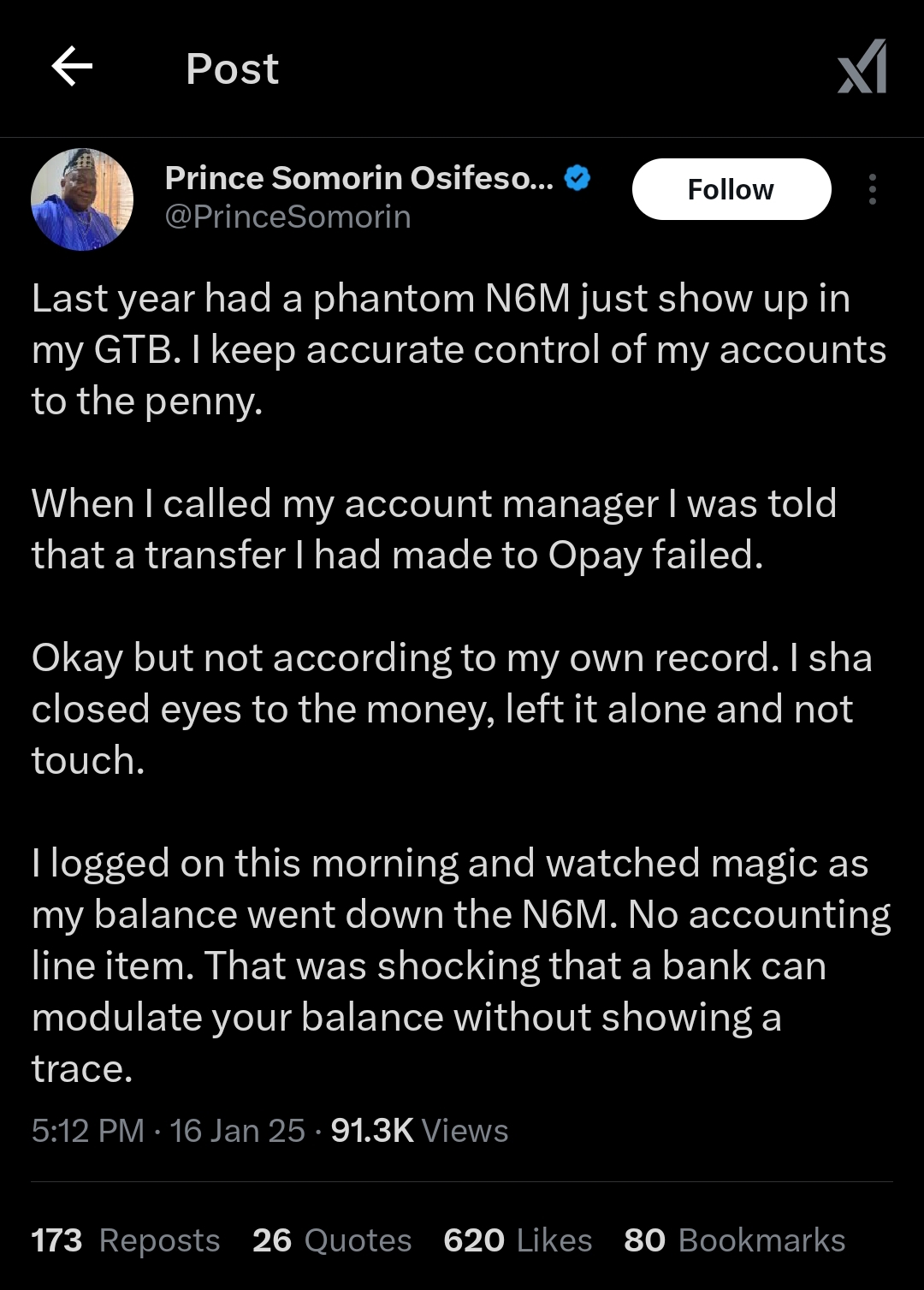
Task: Open the post's three-dot overflow menu
Action: pos(872,189)
